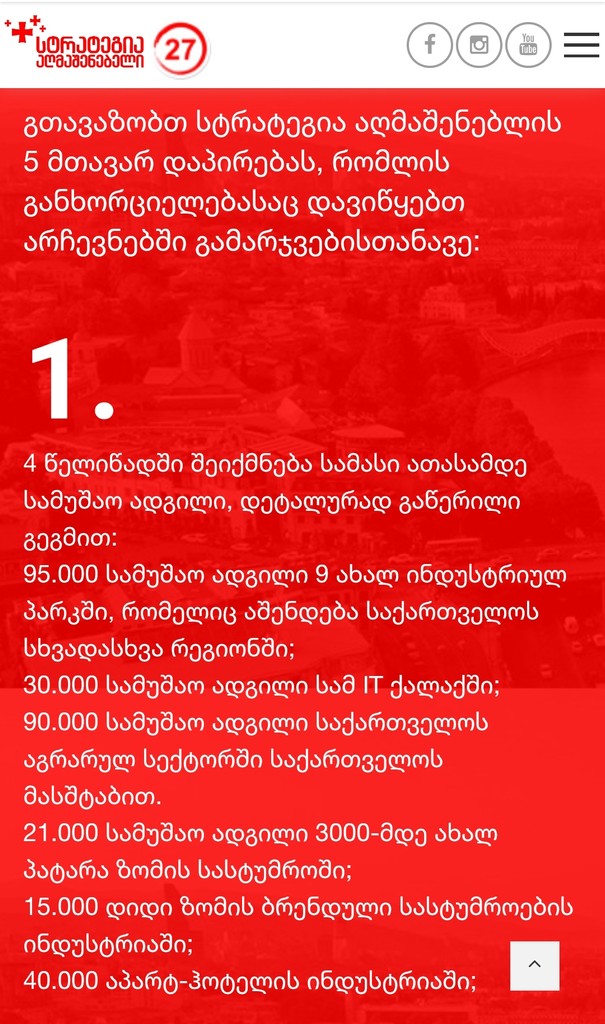
Task: Tap the scroll-to-top arrow button
Action: click(534, 965)
